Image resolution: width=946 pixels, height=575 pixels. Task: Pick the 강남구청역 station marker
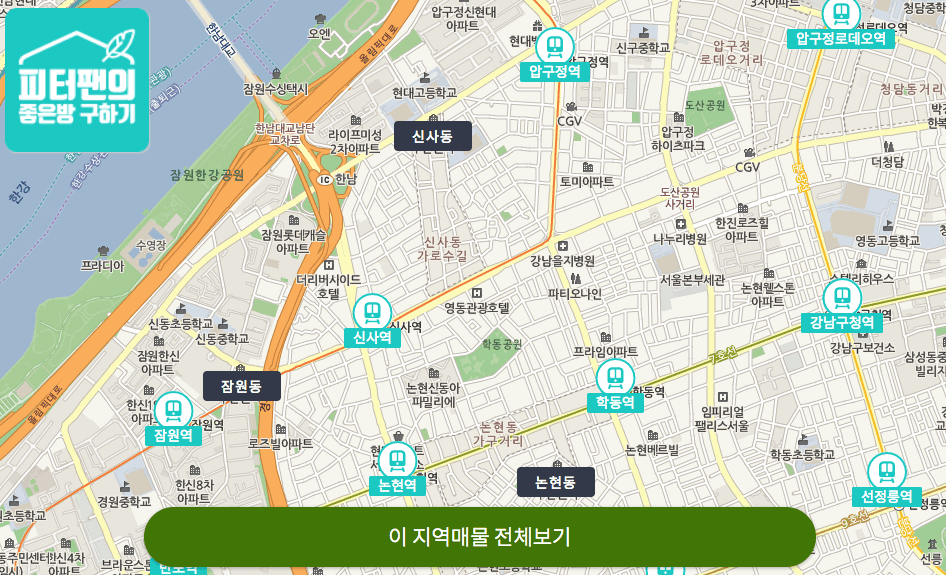[842, 298]
